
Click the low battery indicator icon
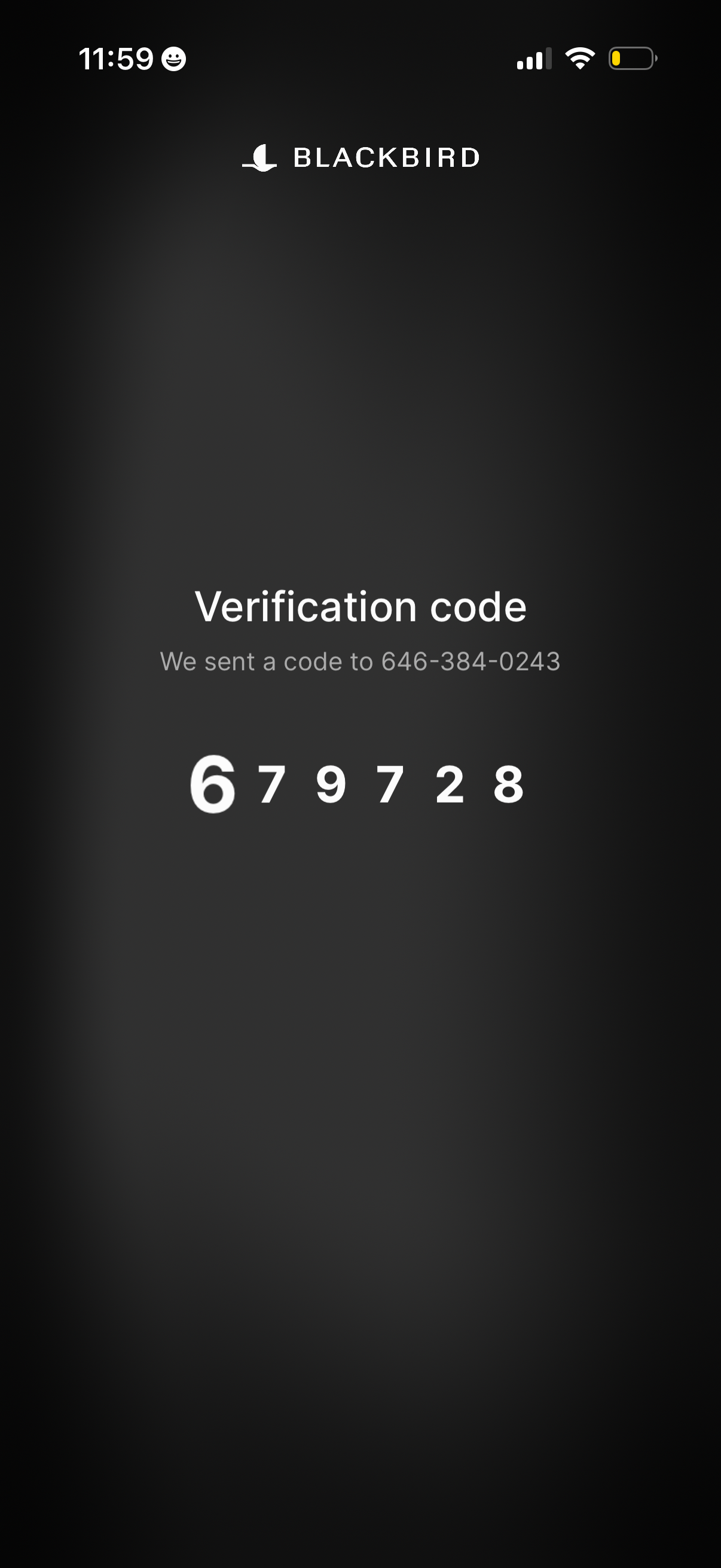(631, 59)
